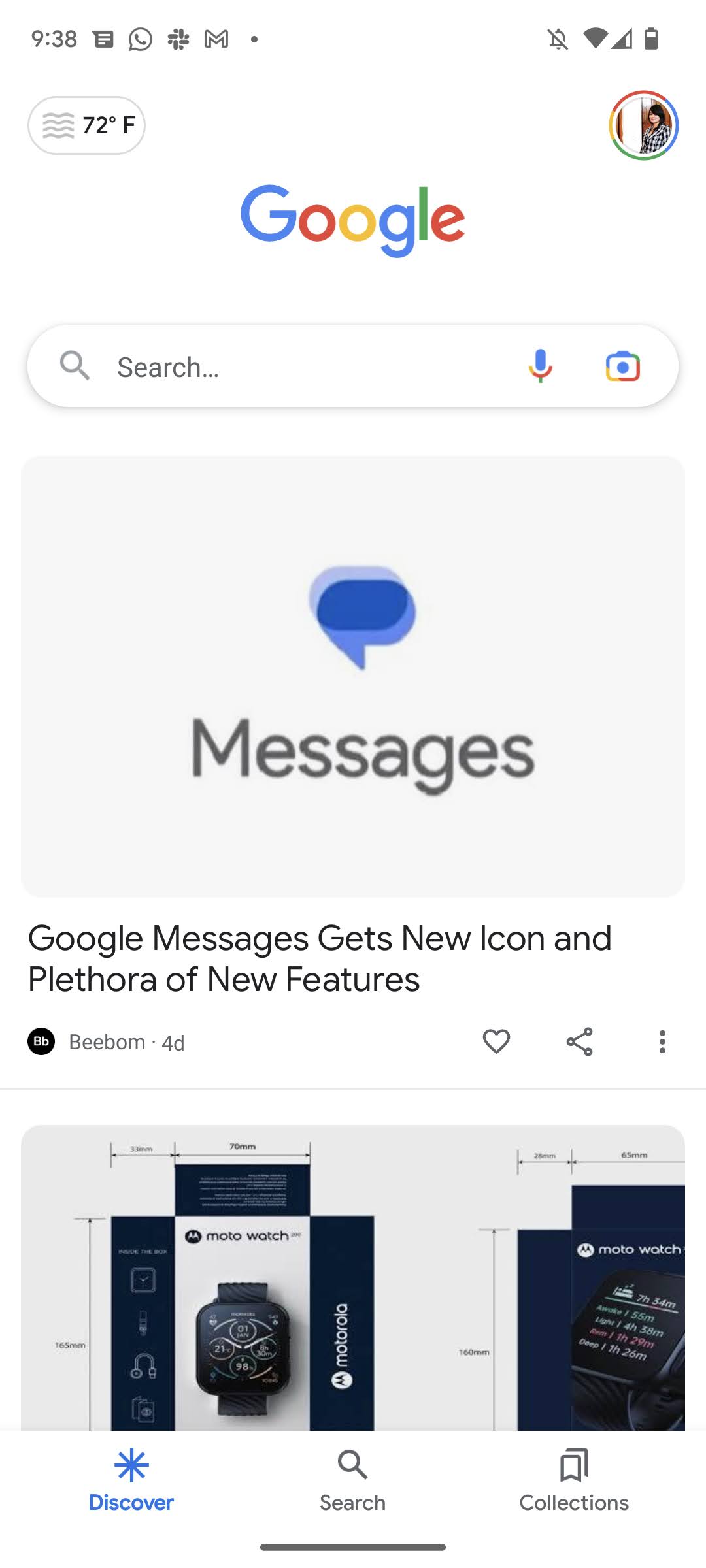Open overflow menu for the Beebom article
This screenshot has height=1568, width=706.
coord(662,1041)
